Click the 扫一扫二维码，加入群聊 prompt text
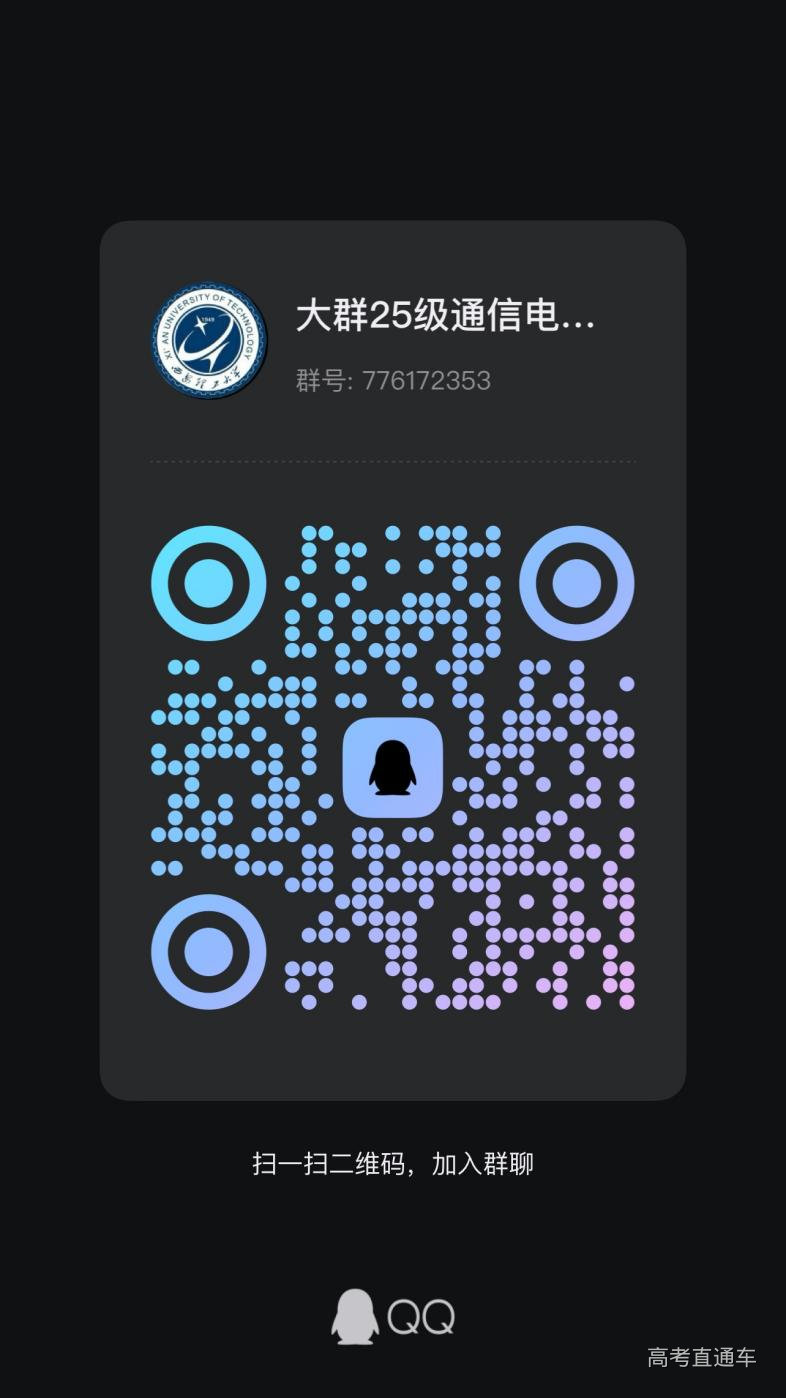 393,1163
